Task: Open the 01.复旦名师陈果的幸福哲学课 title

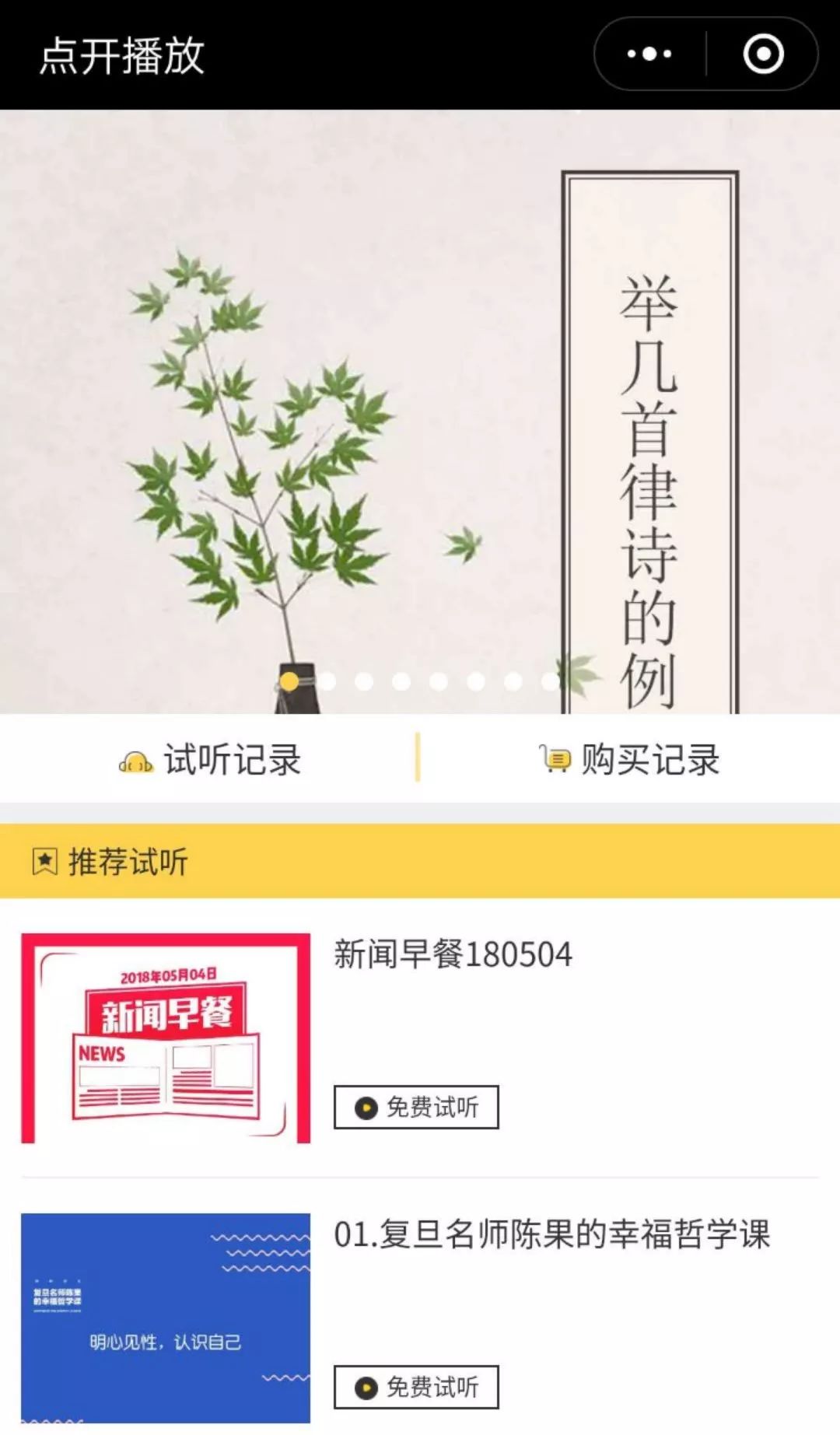Action: [x=552, y=1234]
